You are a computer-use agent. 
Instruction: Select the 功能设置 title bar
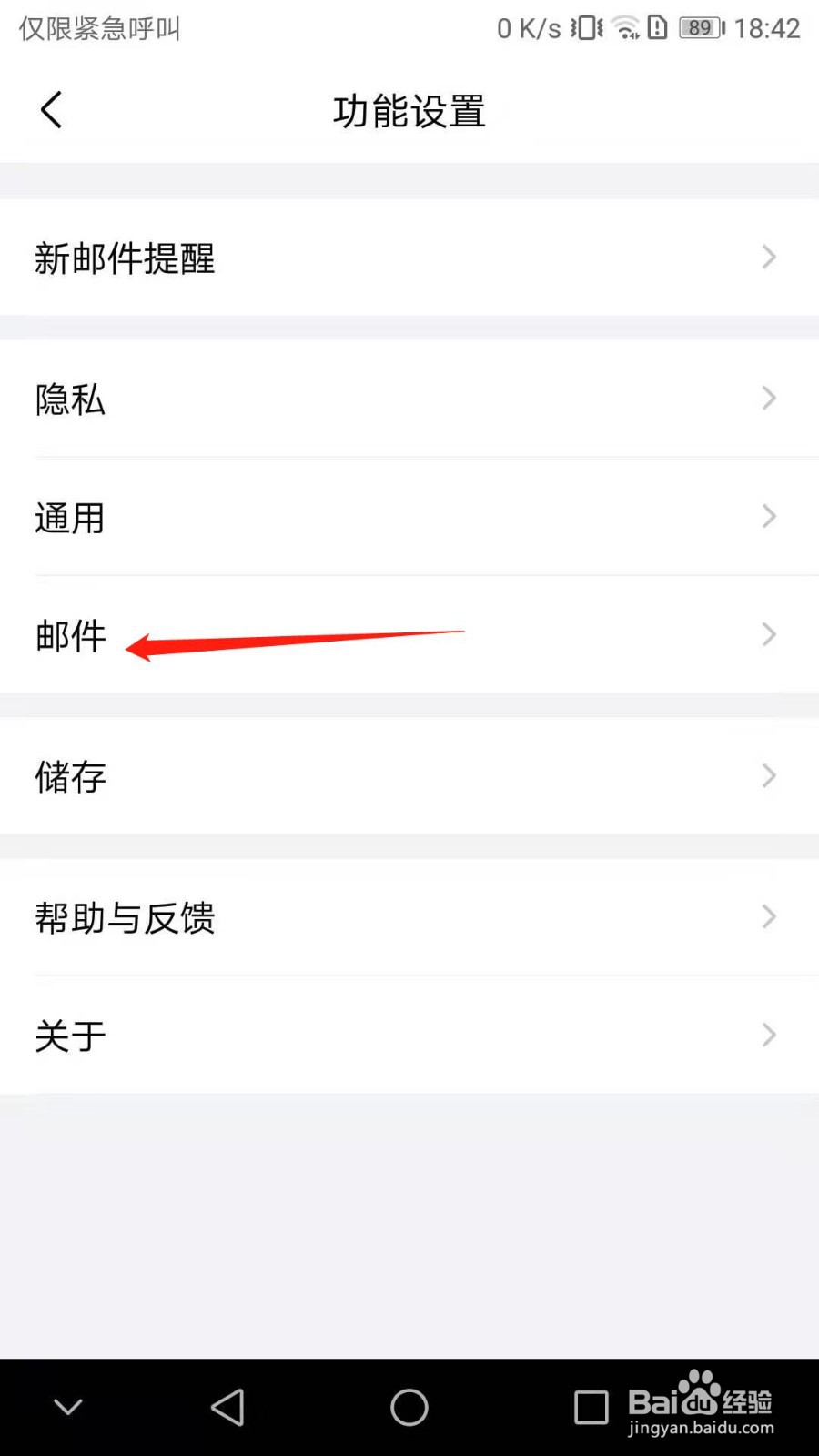(409, 109)
